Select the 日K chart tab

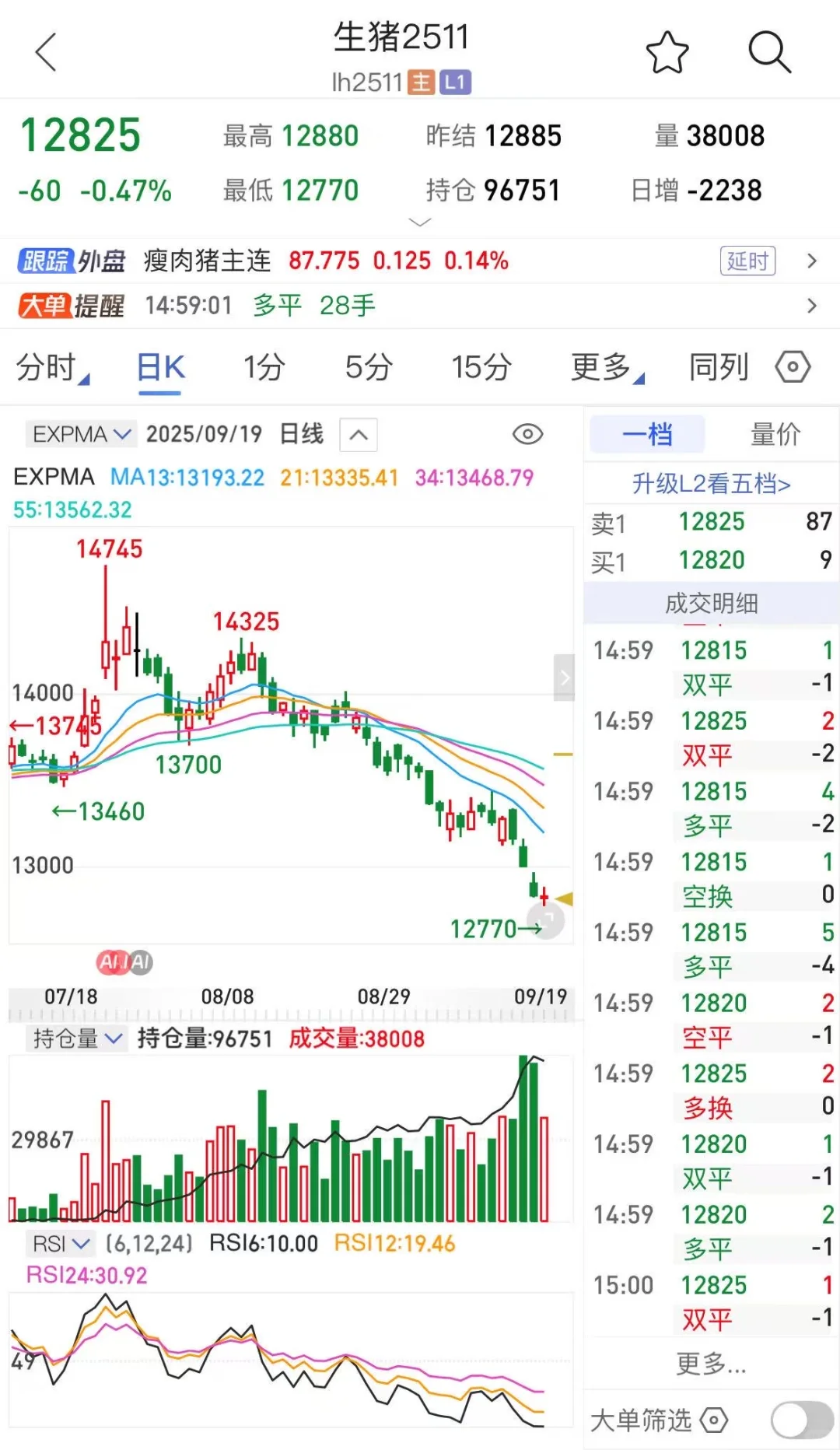(160, 367)
